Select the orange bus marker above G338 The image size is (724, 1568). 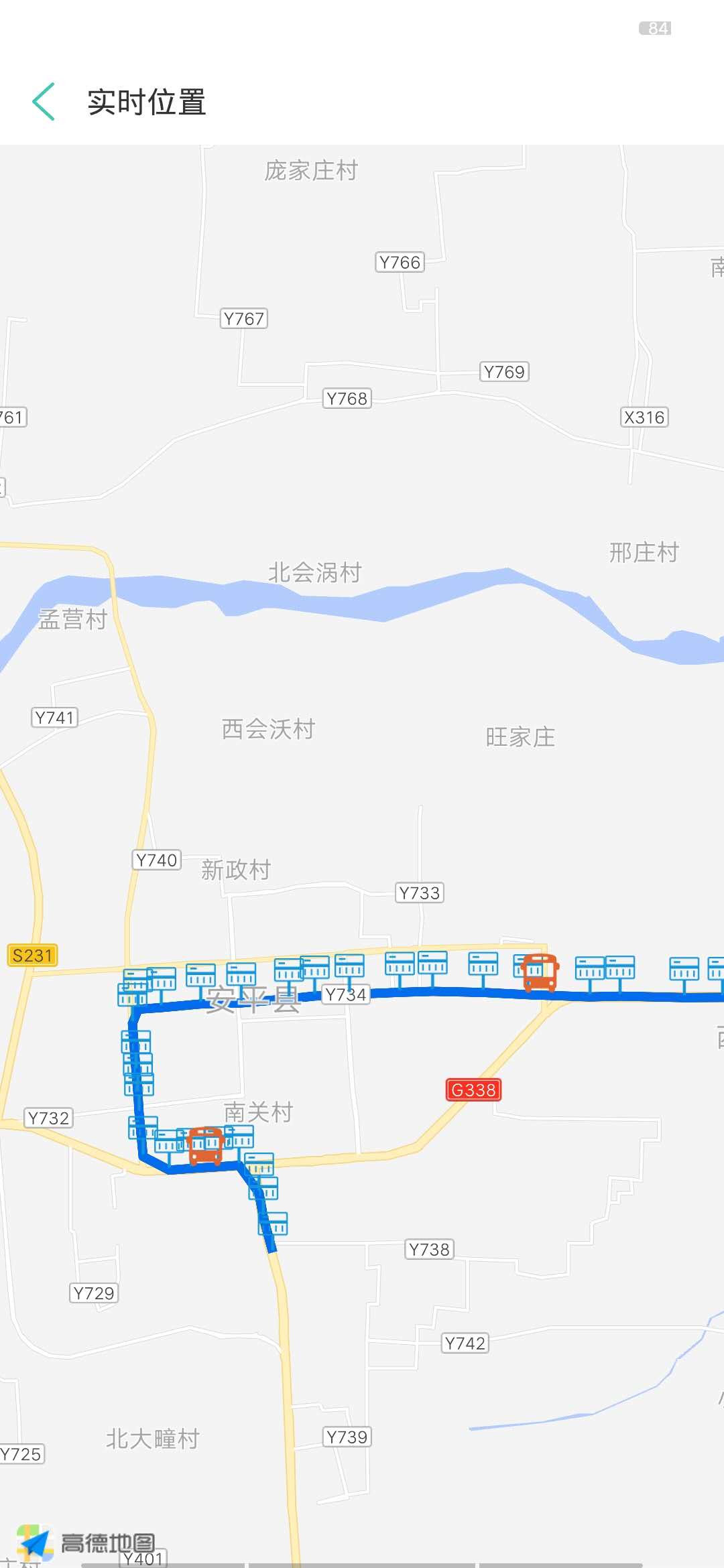coord(540,972)
